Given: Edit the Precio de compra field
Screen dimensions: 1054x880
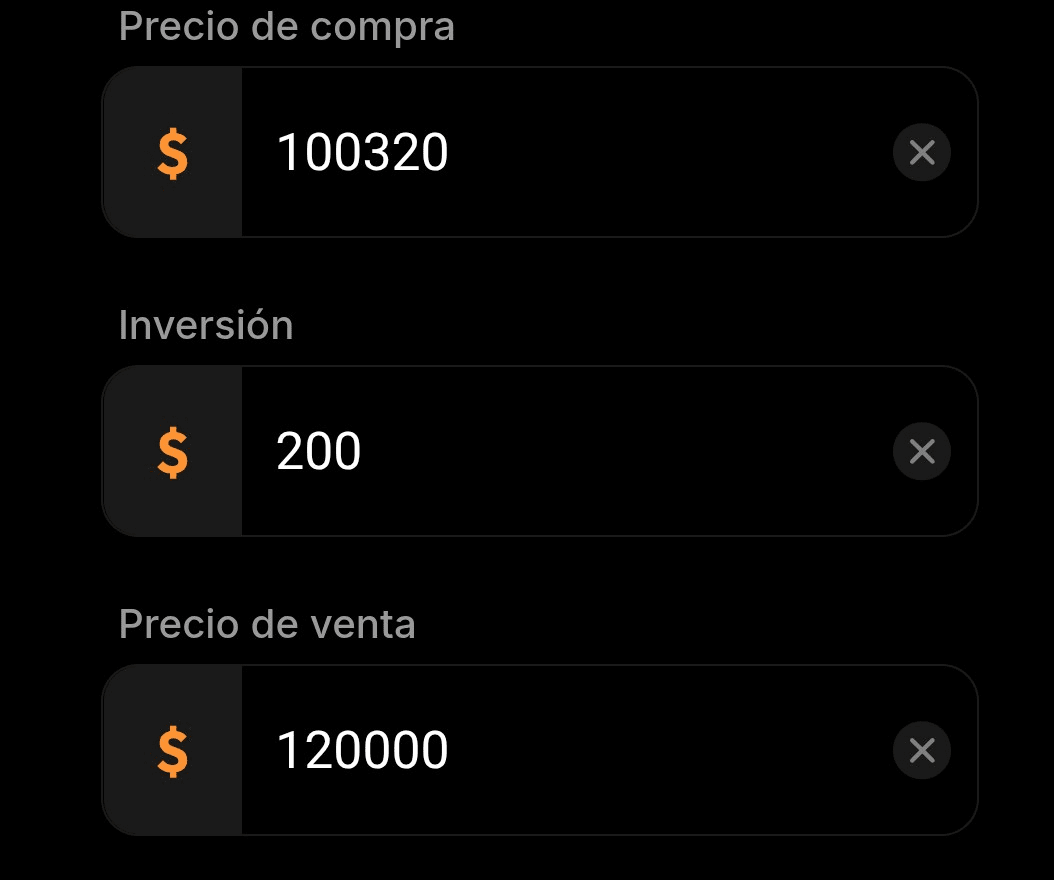Looking at the screenshot, I should pyautogui.click(x=560, y=153).
